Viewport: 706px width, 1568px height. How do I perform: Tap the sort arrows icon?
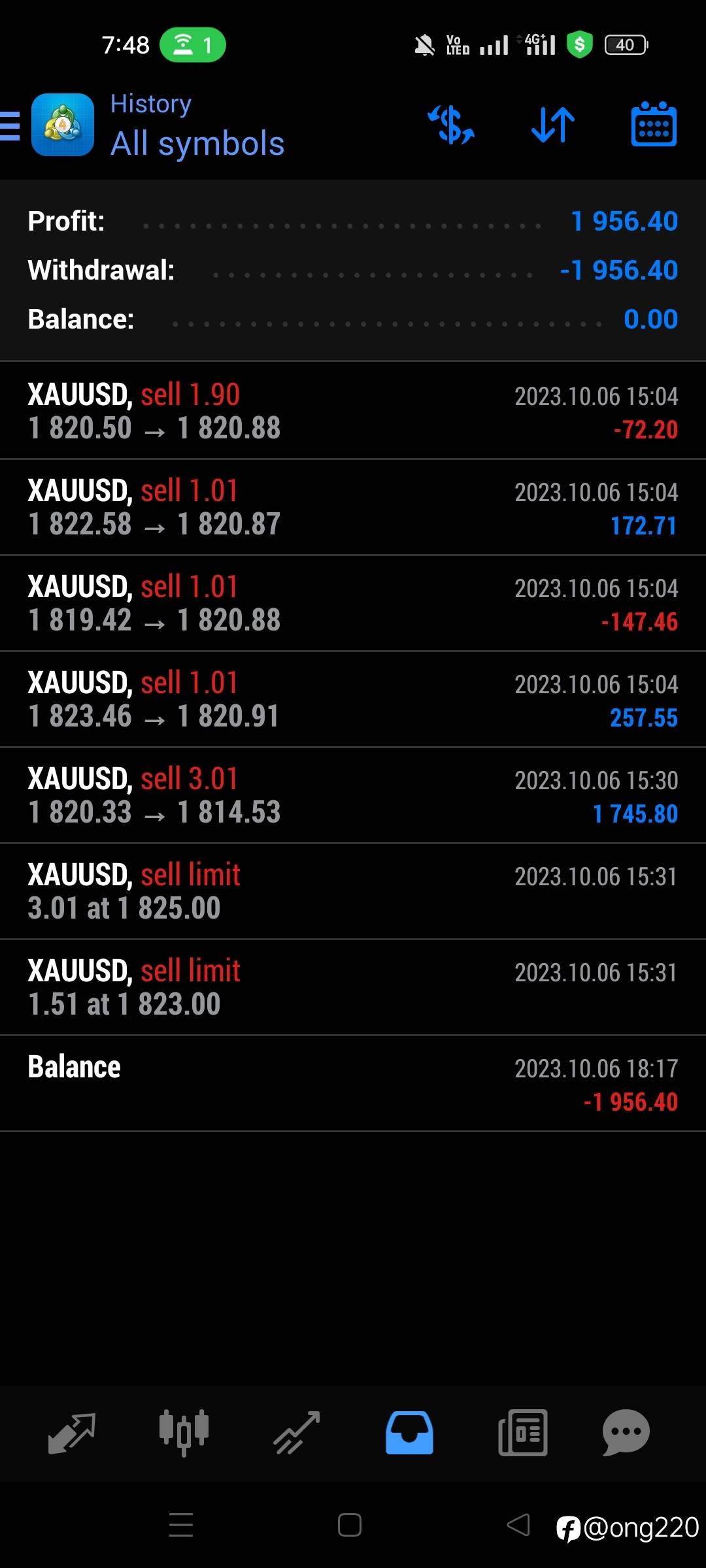tap(553, 125)
